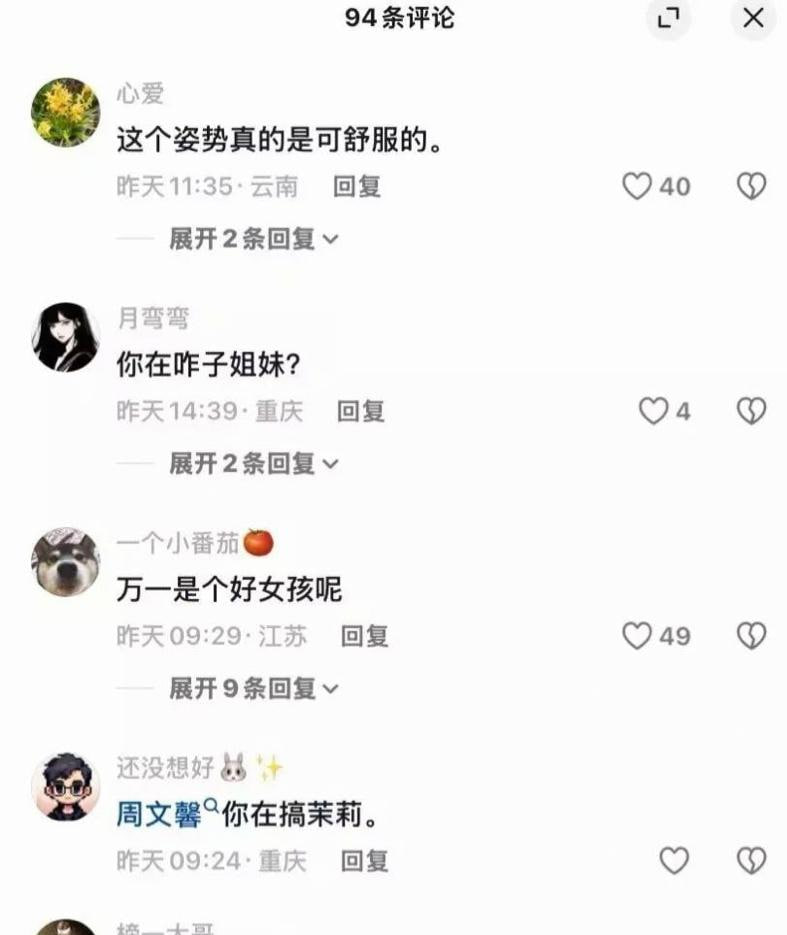Reply to 还没想好's comment
This screenshot has width=787, height=935.
pos(365,860)
